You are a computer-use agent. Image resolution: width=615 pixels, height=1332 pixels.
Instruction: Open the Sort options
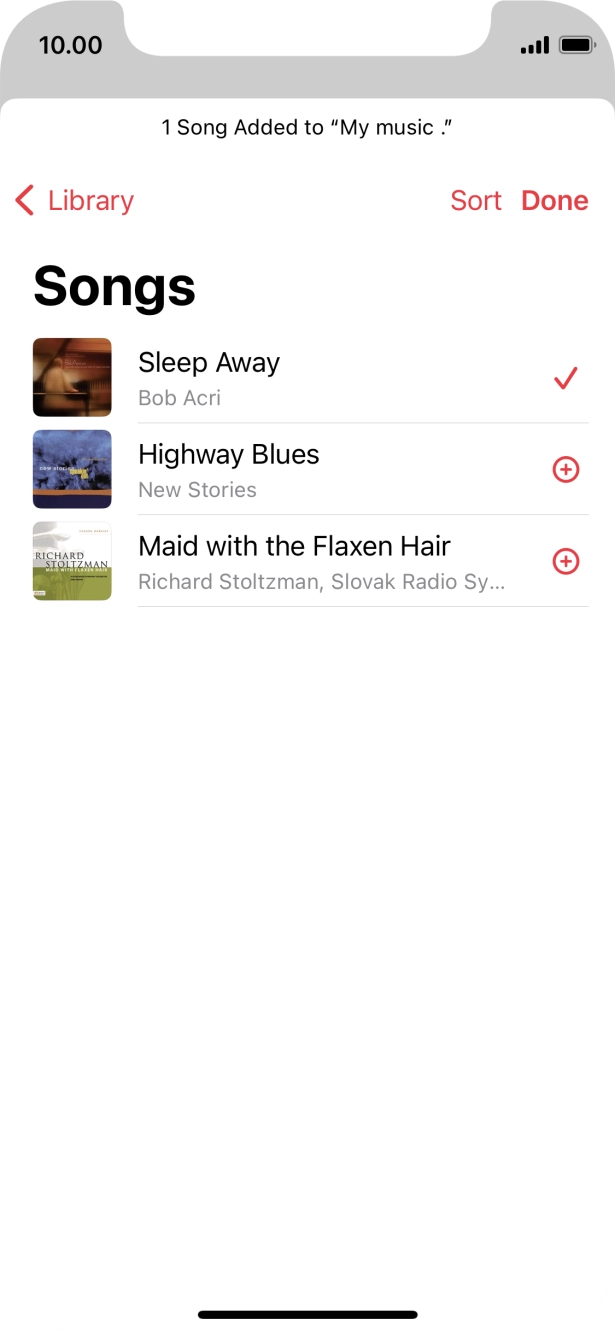coord(475,201)
